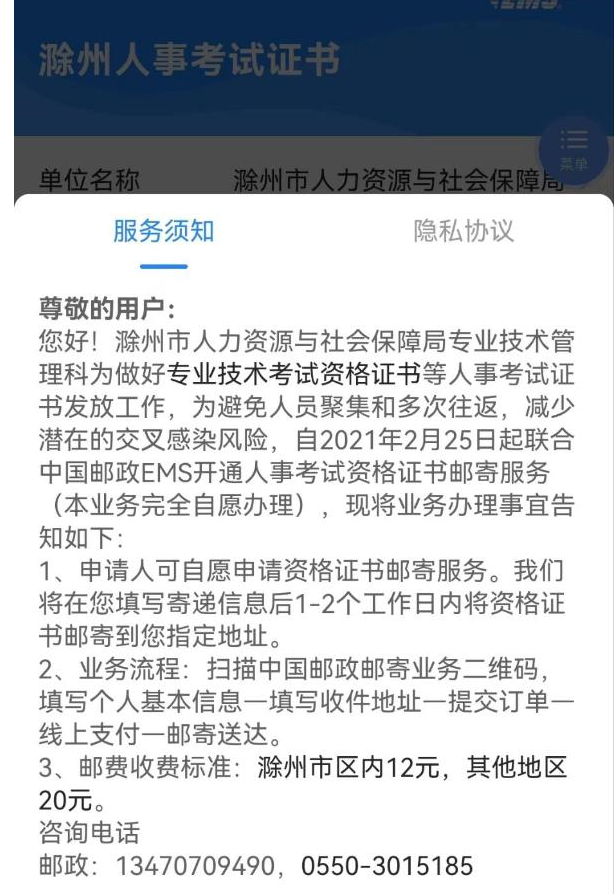The height and width of the screenshot is (894, 614).
Task: Switch to the 隐私协议 tab
Action: point(464,232)
